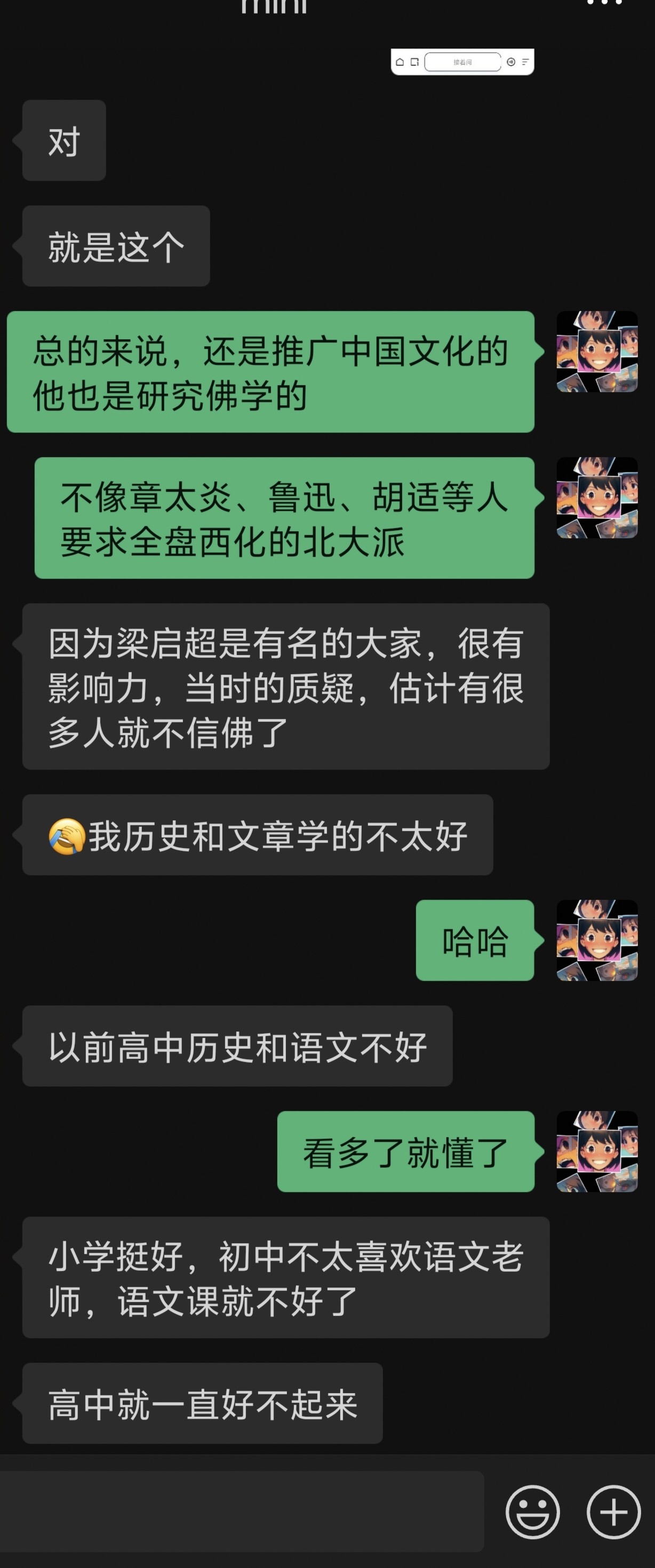
Task: Open the emoji sticker panel
Action: (532, 1512)
